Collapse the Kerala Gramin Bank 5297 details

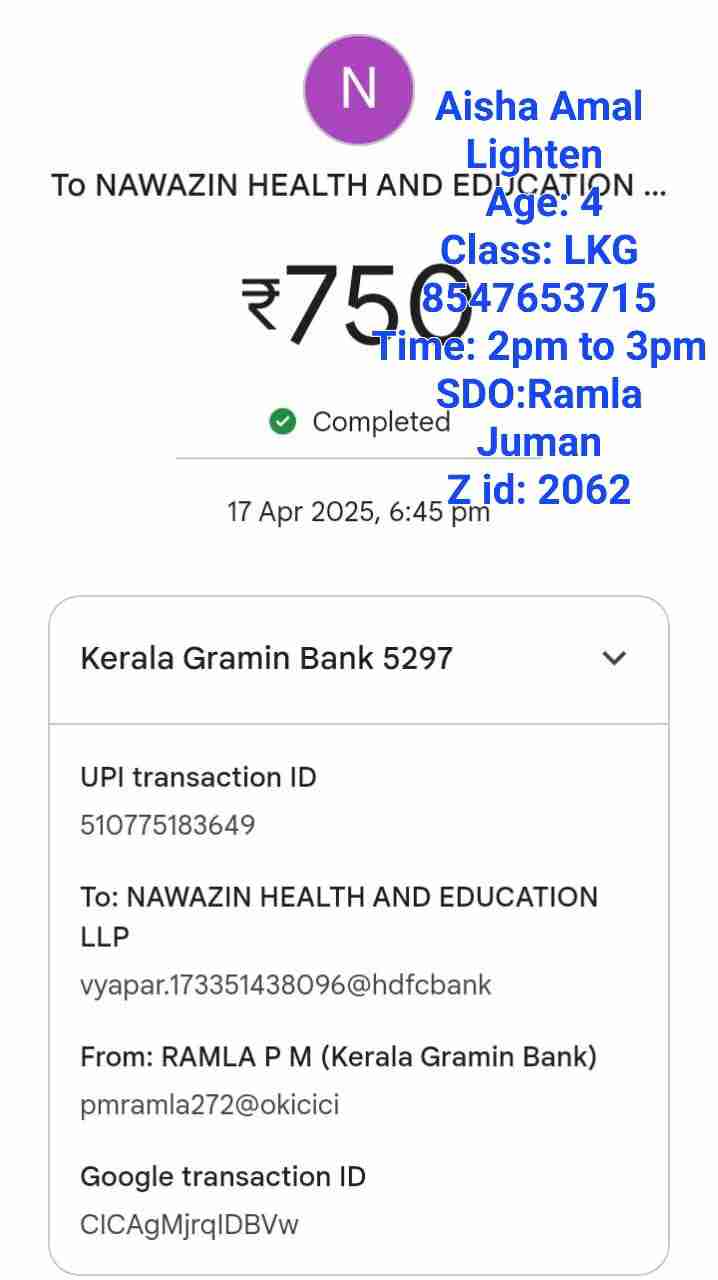pos(613,658)
